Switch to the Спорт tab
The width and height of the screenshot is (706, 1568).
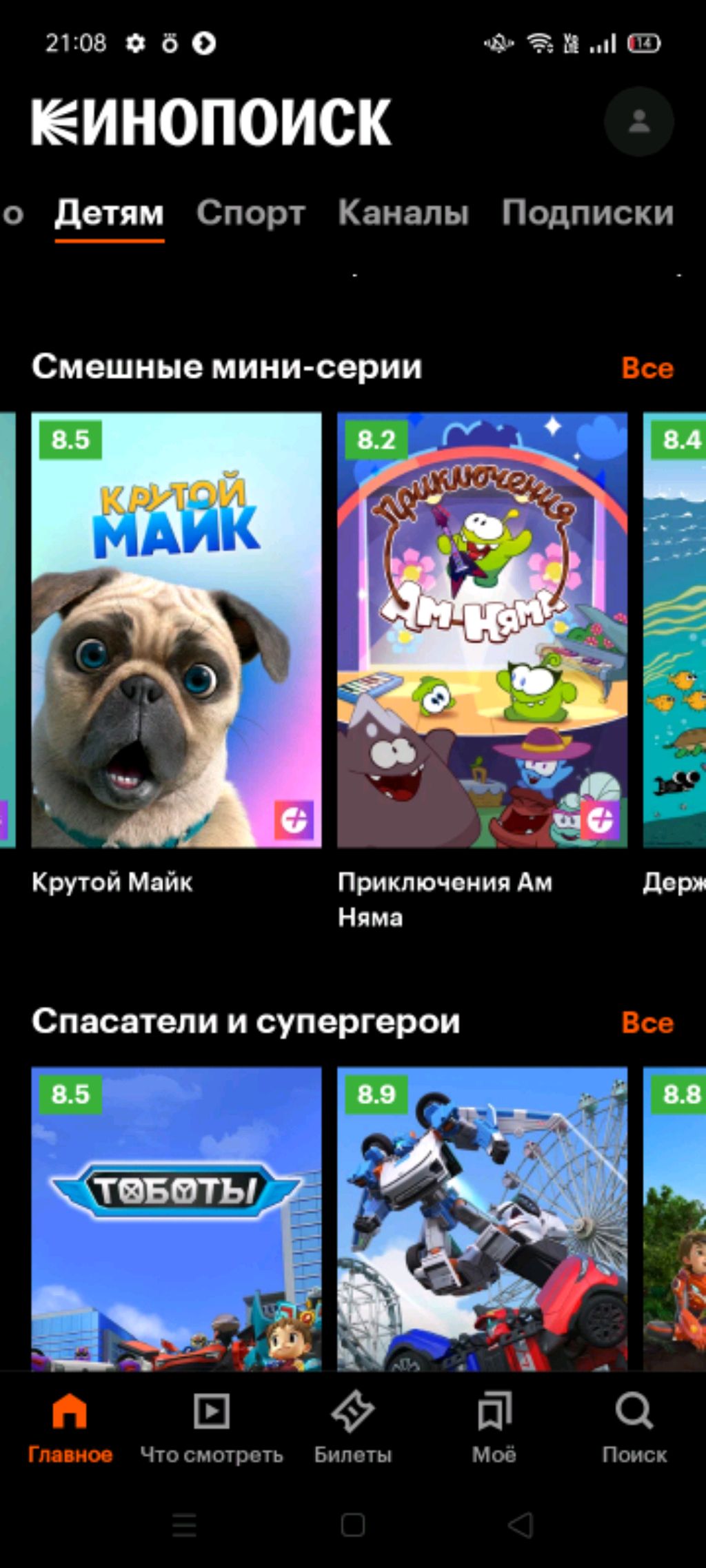[250, 213]
